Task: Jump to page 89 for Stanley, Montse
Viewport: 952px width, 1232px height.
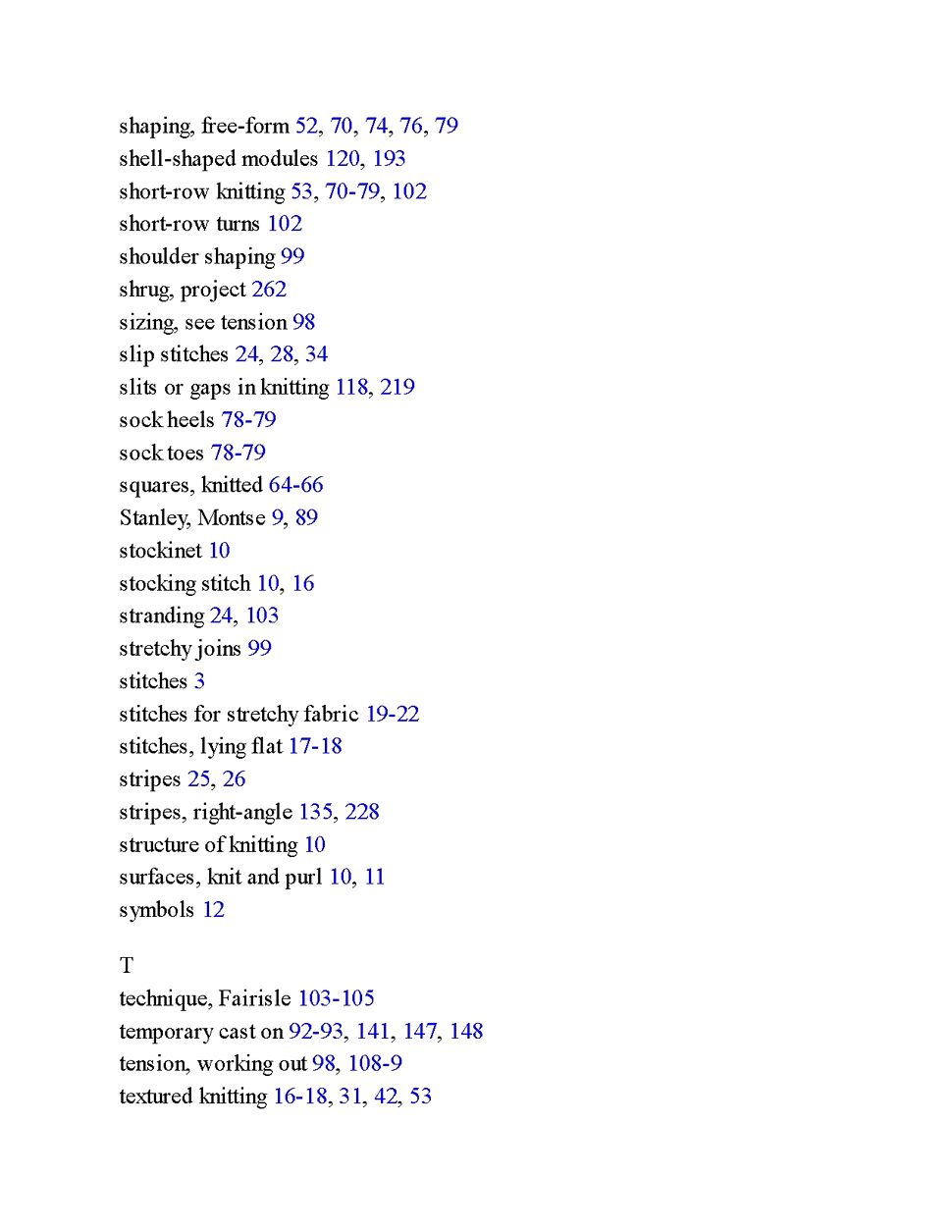Action: [x=306, y=518]
